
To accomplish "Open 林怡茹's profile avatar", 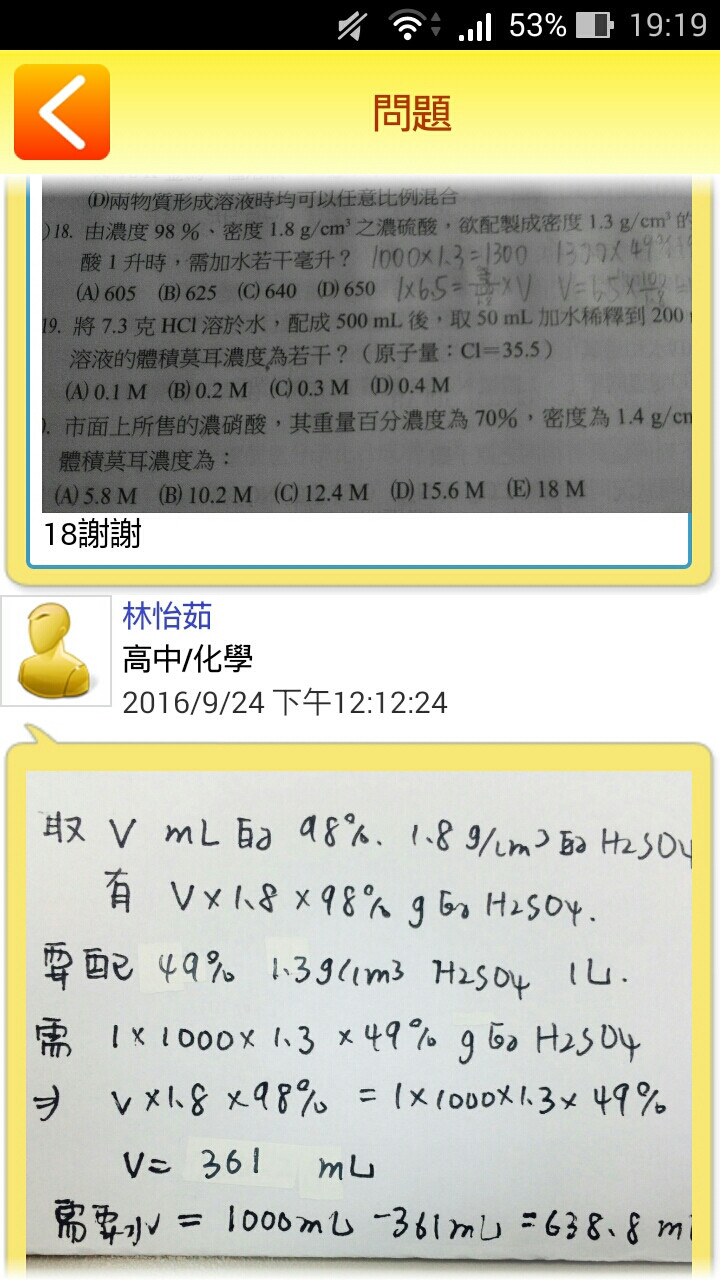I will pos(56,651).
